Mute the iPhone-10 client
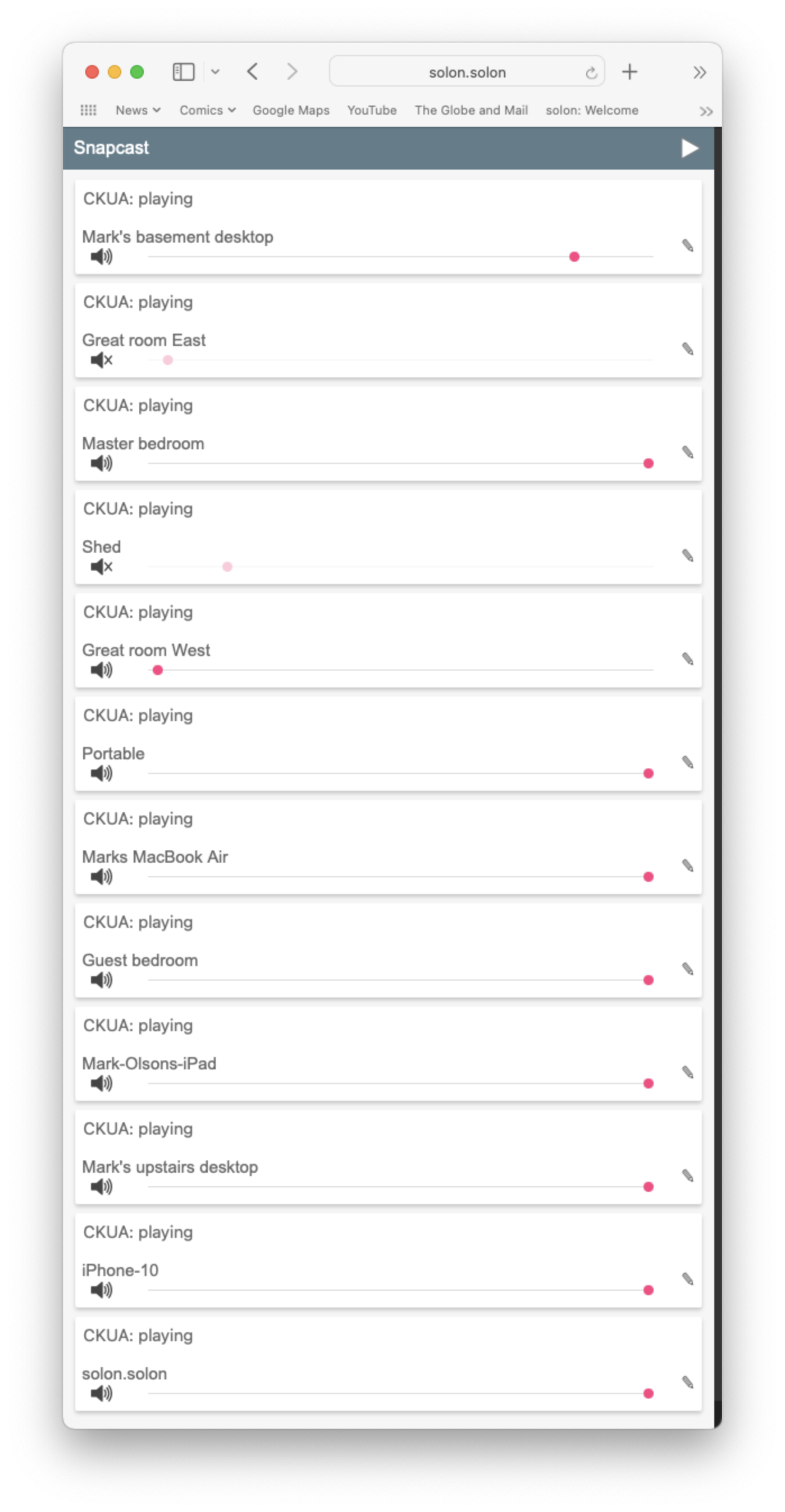The image size is (785, 1512). (102, 1290)
